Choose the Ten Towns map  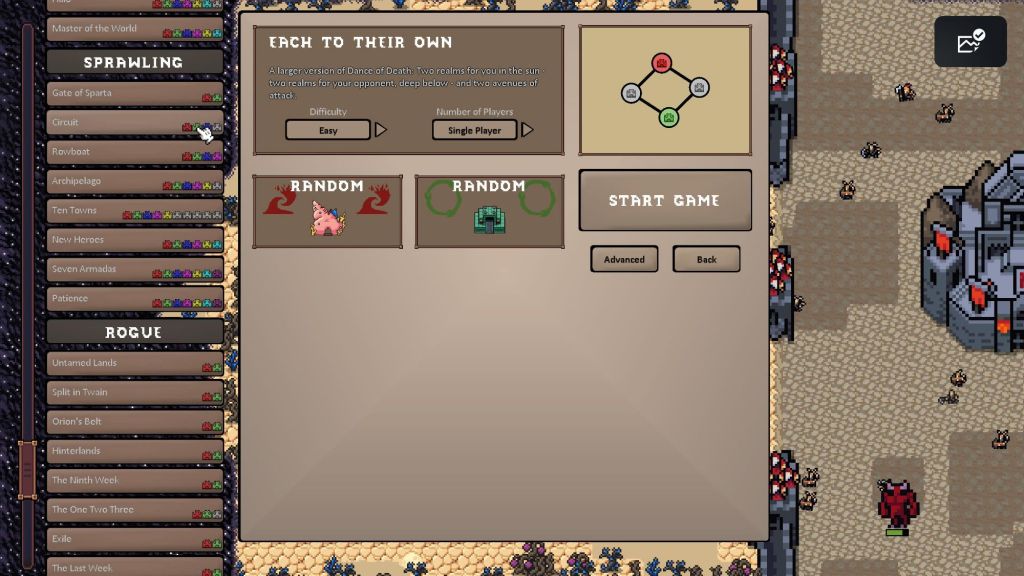coord(134,211)
